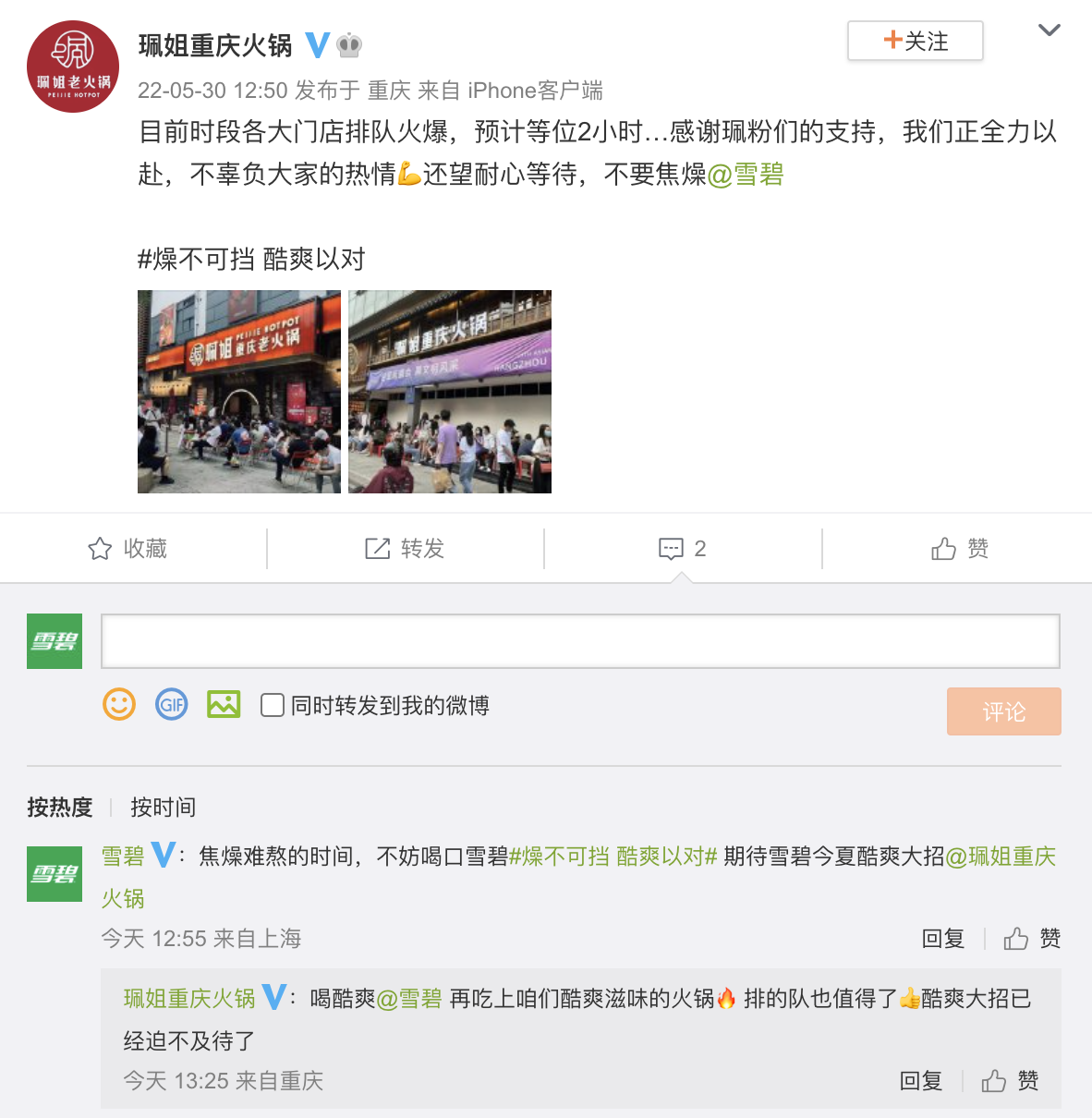Viewport: 1092px width, 1118px height.
Task: Repost using the 转发 button
Action: click(406, 549)
